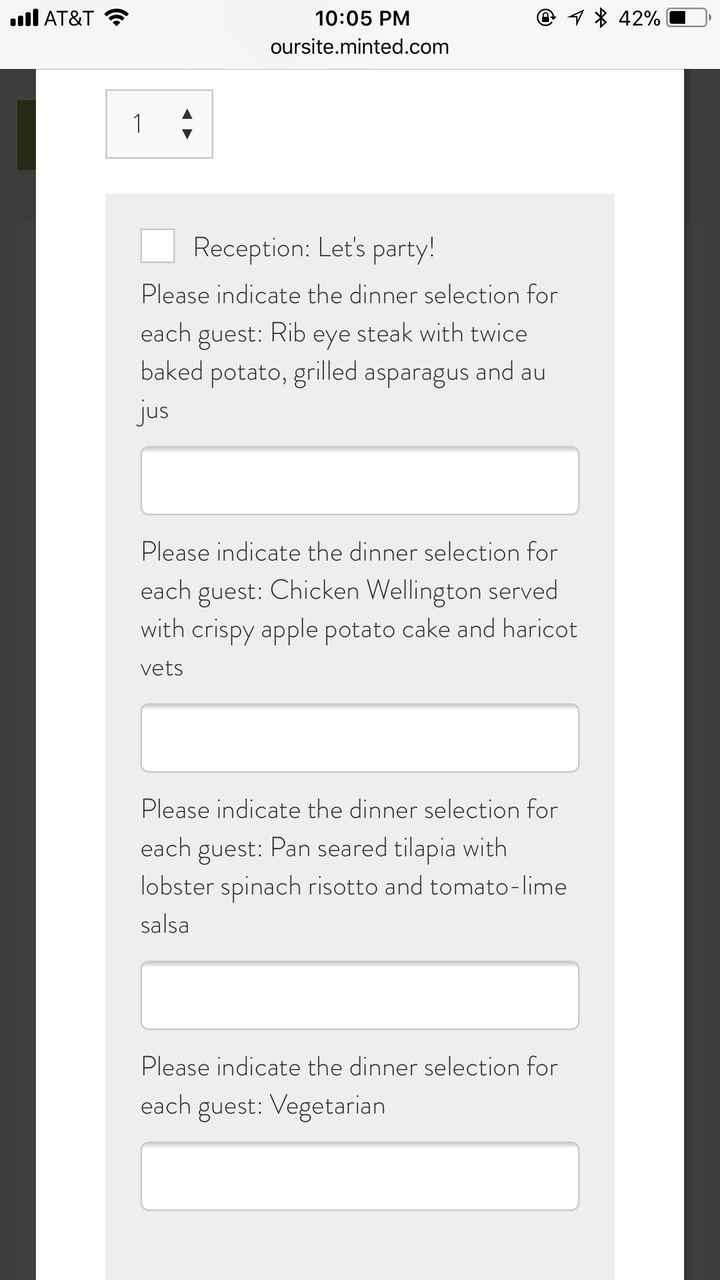Tap the cellular signal strength icon

(x=22, y=16)
